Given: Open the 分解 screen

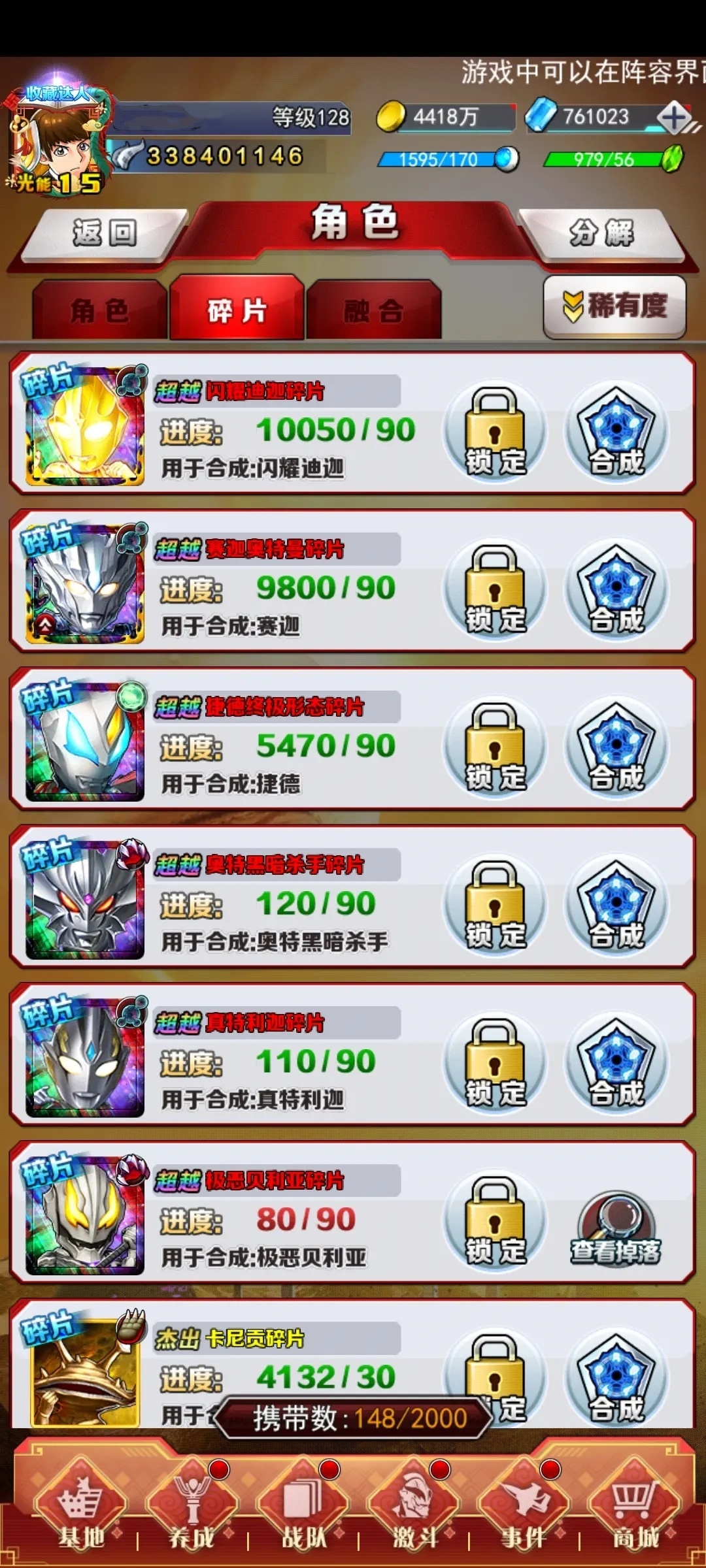Looking at the screenshot, I should (601, 233).
